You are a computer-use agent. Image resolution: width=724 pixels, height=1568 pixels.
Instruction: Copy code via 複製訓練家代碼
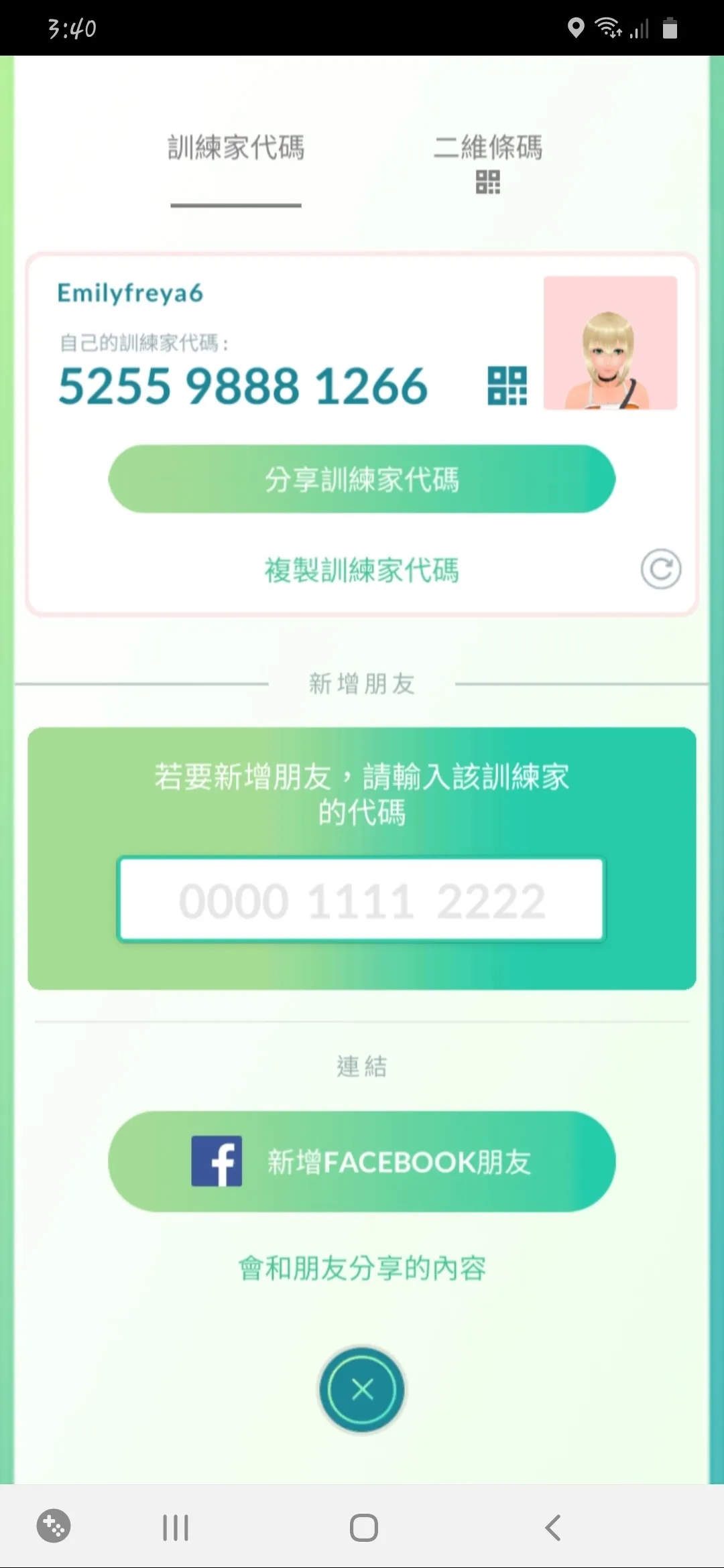tap(362, 570)
